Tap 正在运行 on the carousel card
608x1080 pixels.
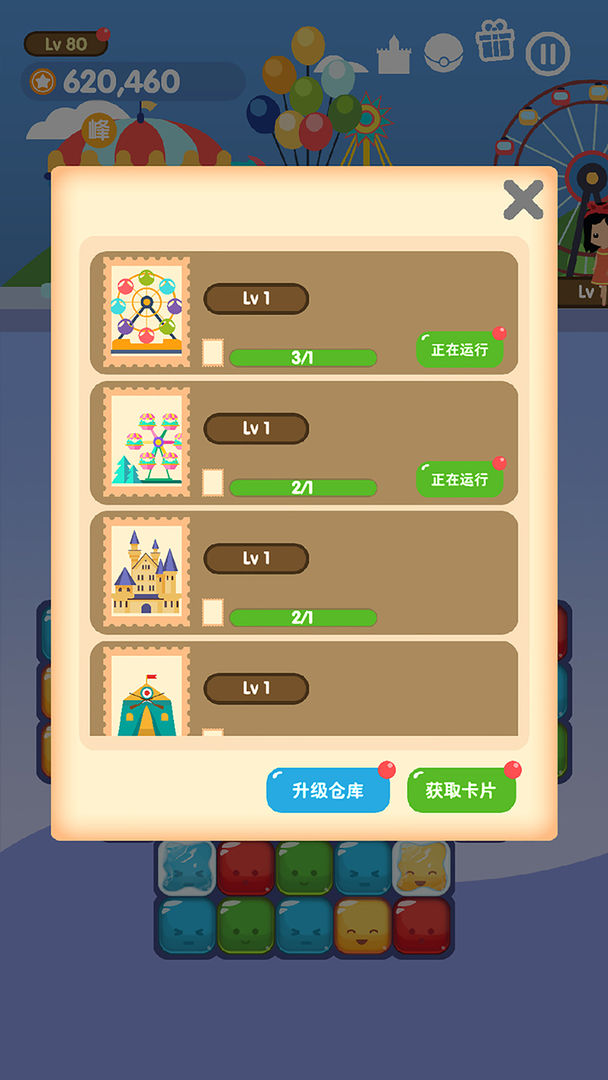[x=460, y=480]
